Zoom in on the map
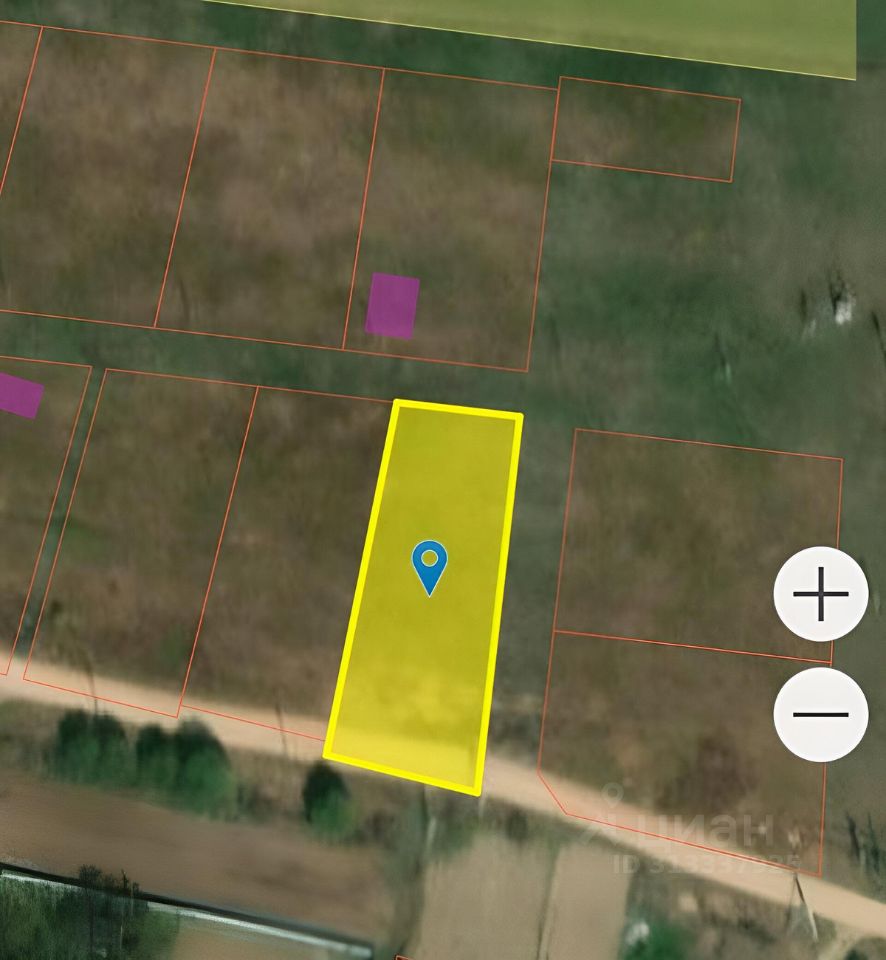The image size is (886, 960). tap(820, 594)
